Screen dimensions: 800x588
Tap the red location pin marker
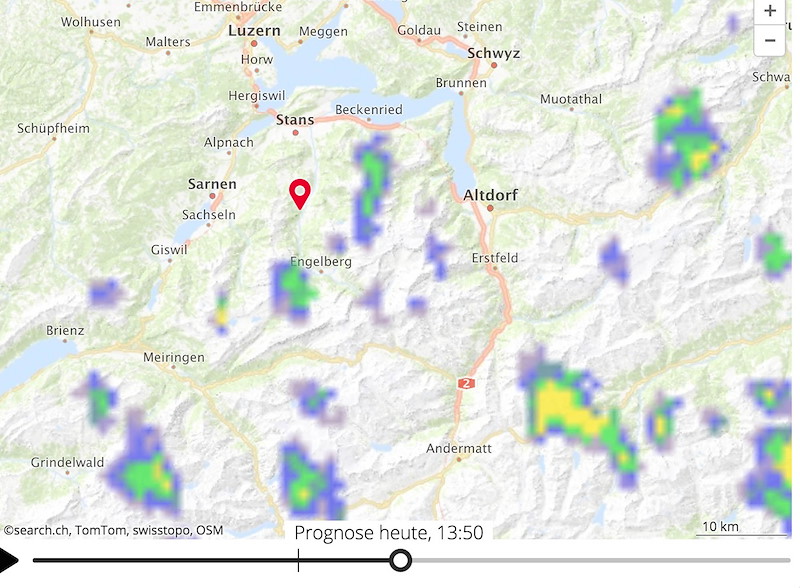pyautogui.click(x=299, y=192)
